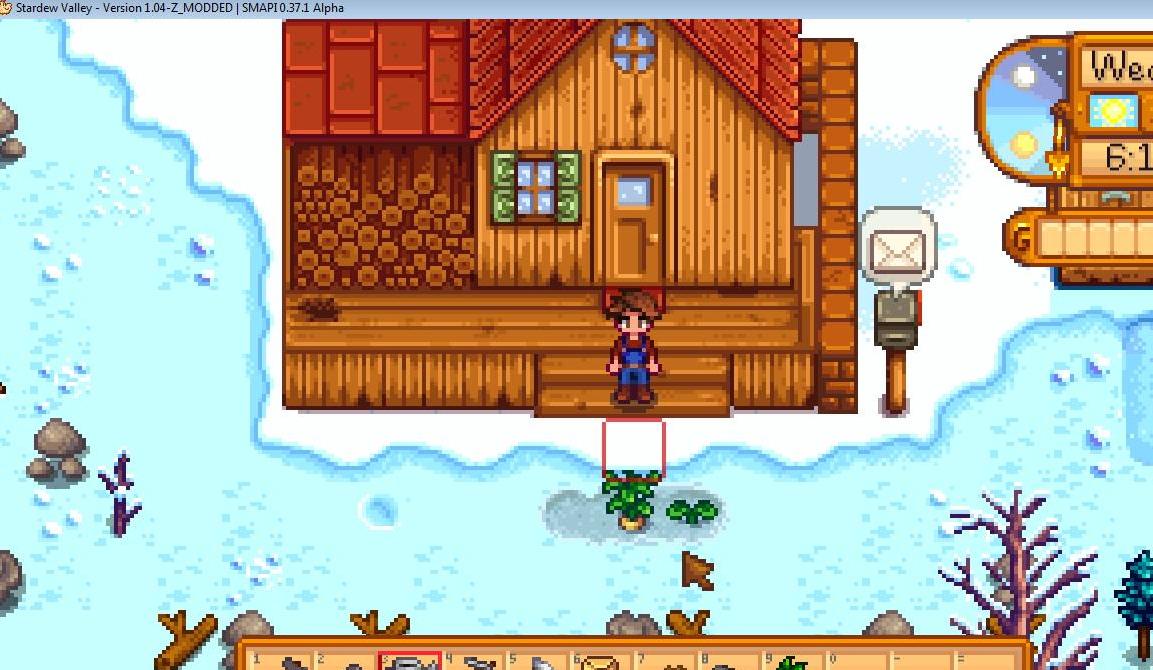Select toolbar slot 5
The height and width of the screenshot is (670, 1153).
538,662
